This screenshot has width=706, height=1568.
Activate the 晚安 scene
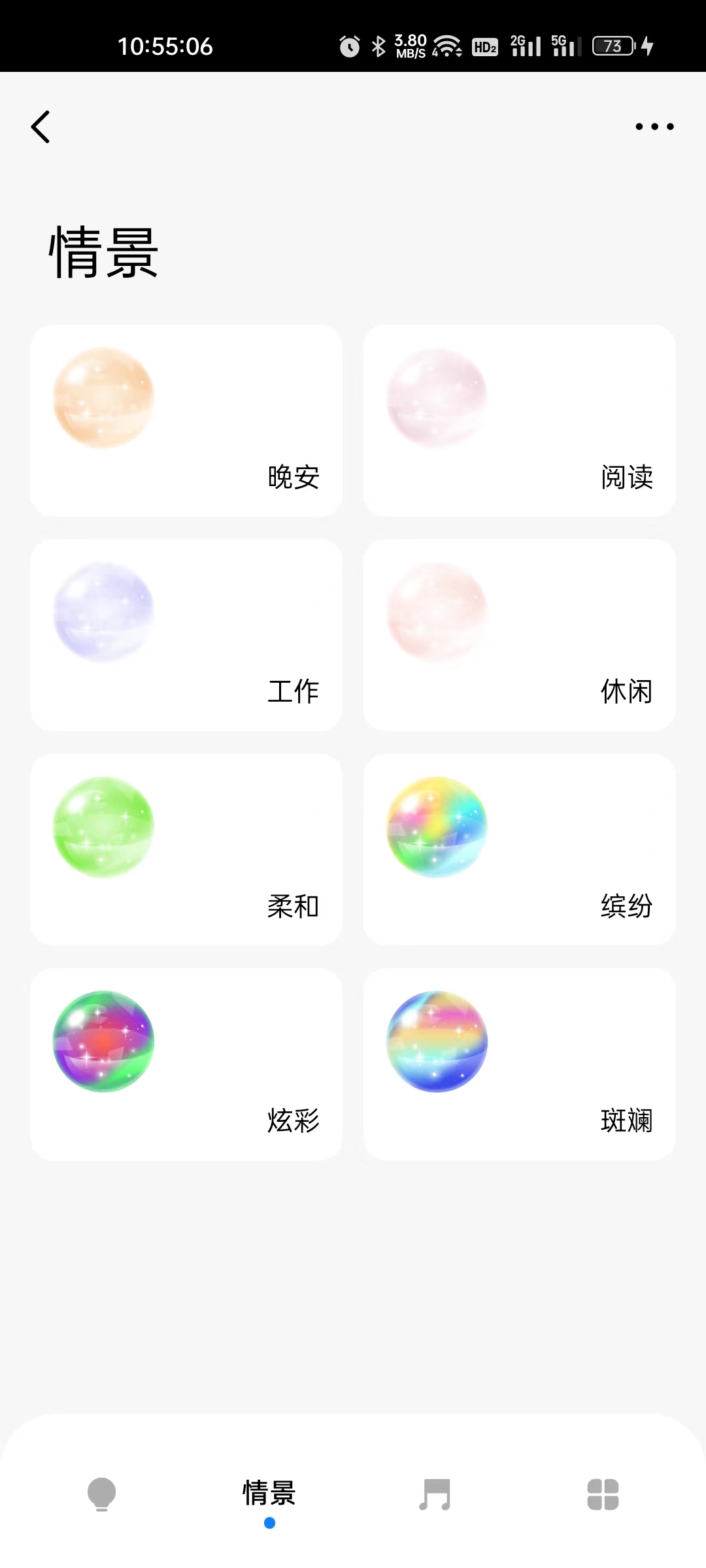pos(186,421)
